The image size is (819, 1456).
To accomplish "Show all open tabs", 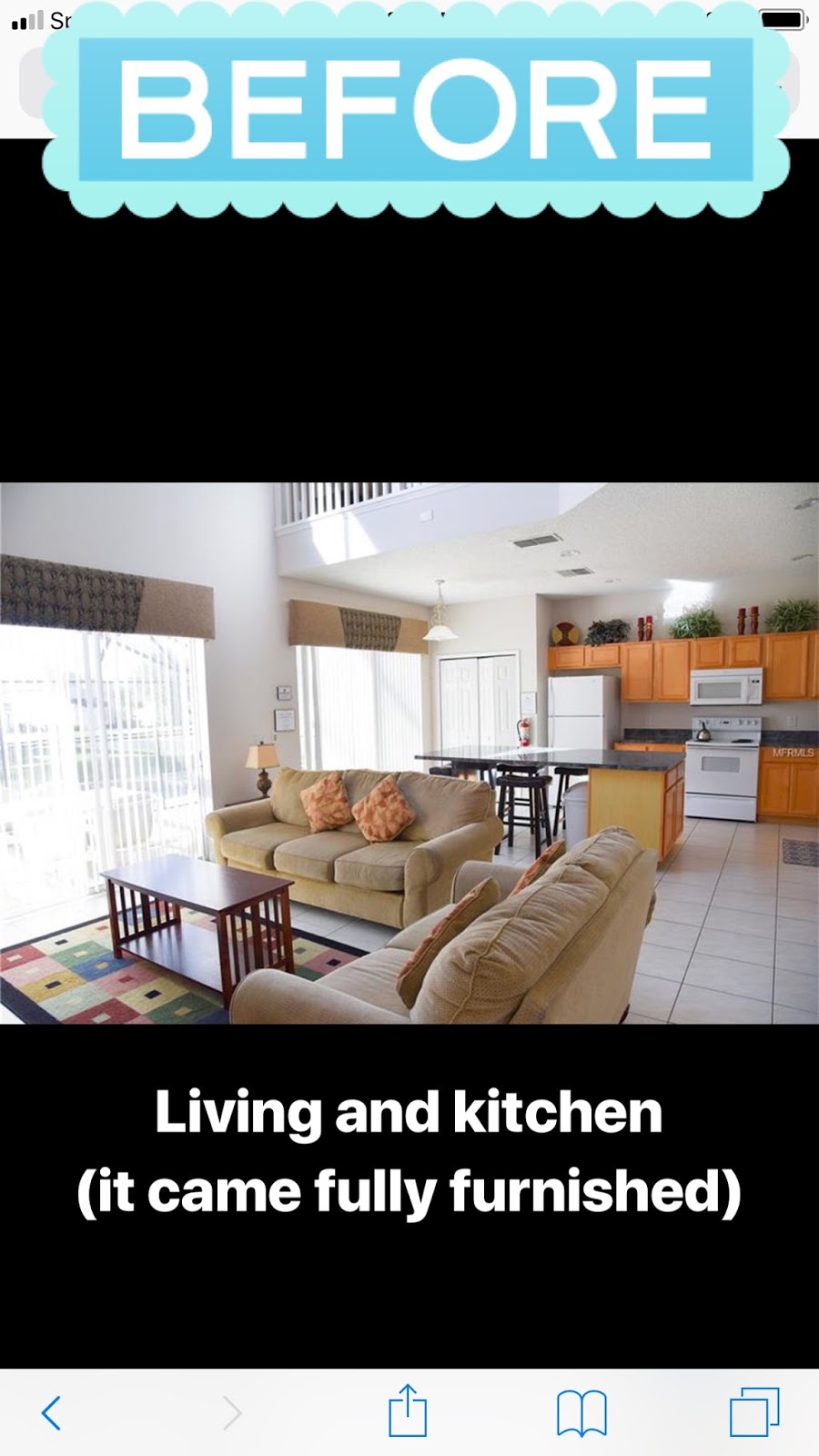I will pos(754,1412).
